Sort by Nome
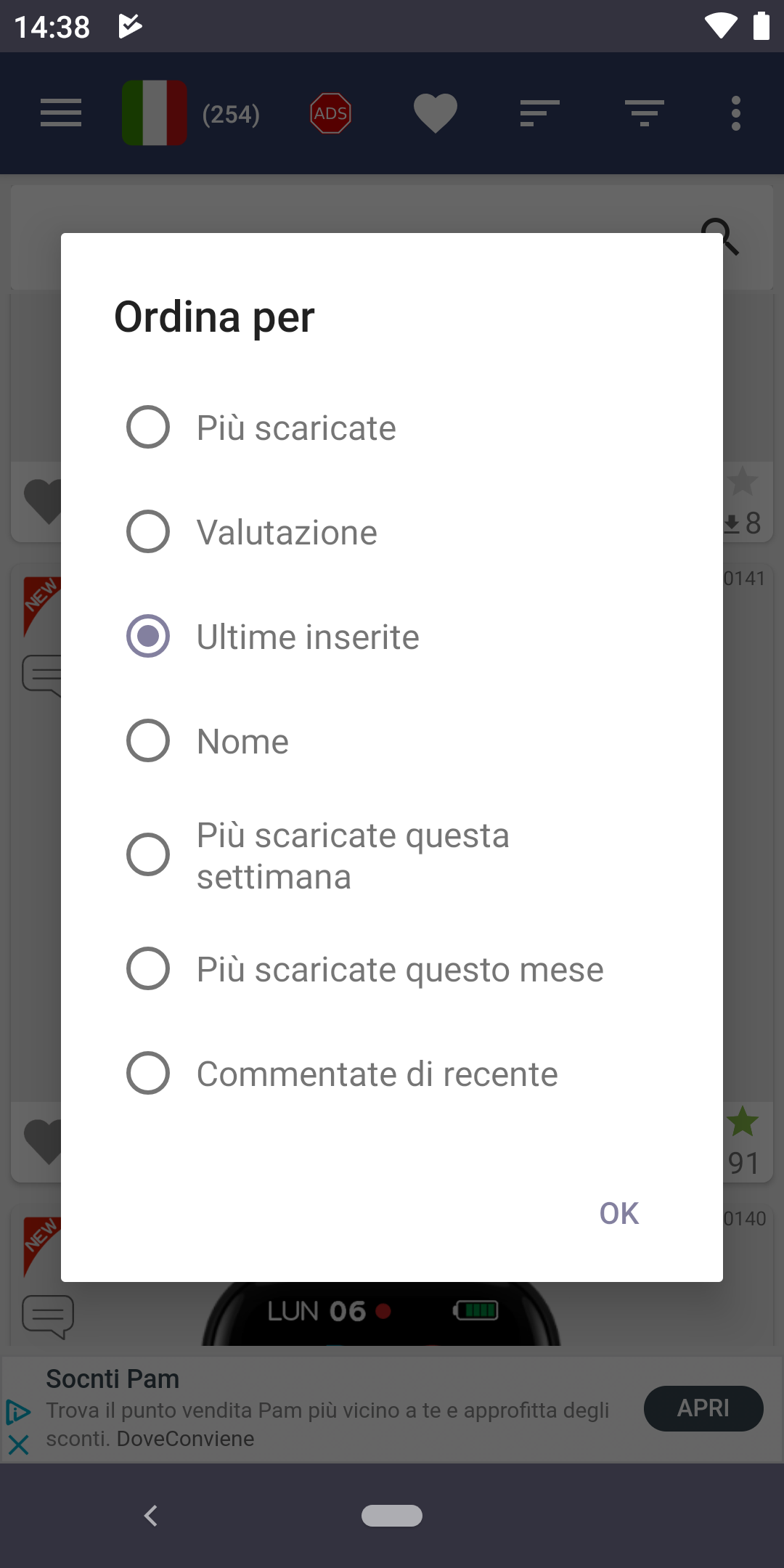This screenshot has width=784, height=1568. click(x=392, y=741)
